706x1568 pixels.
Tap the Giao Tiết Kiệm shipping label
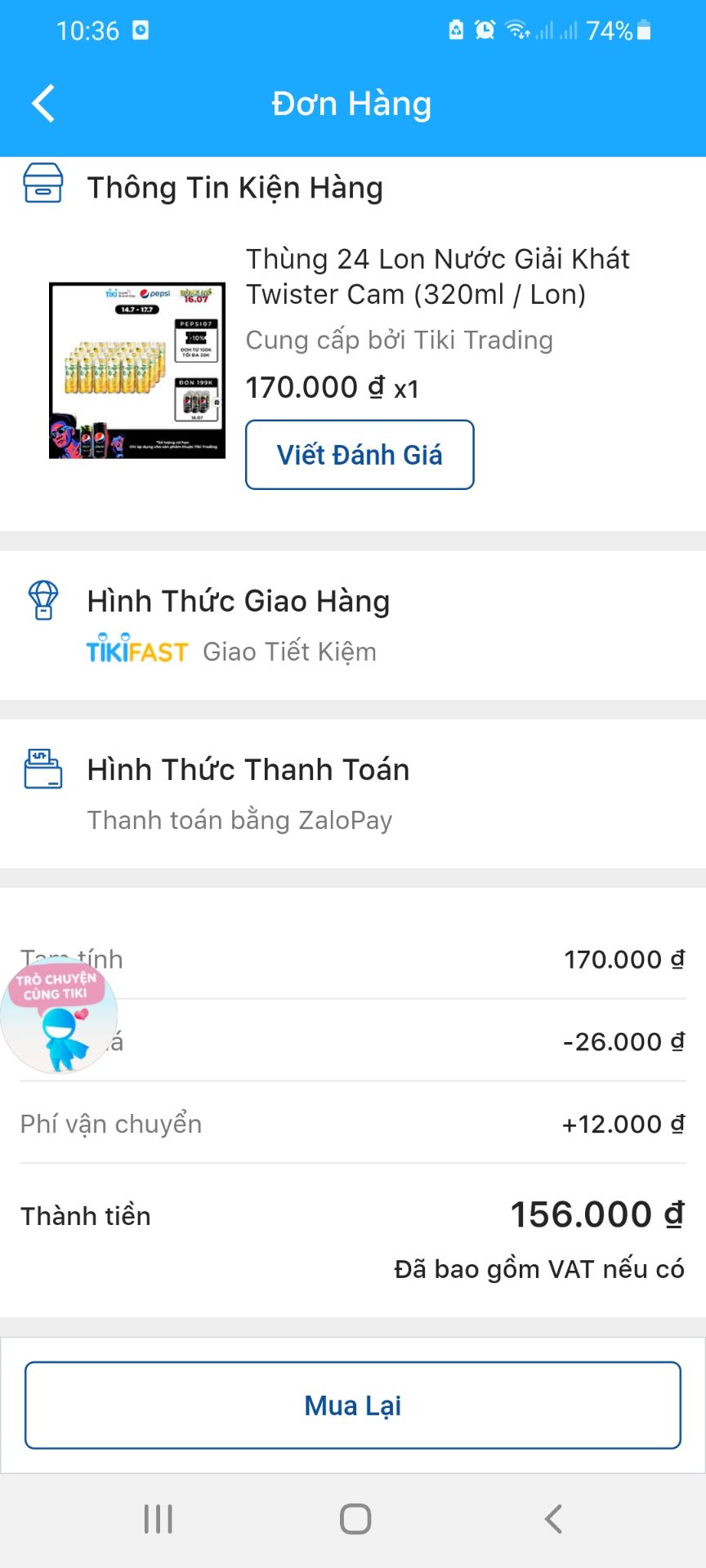click(289, 650)
